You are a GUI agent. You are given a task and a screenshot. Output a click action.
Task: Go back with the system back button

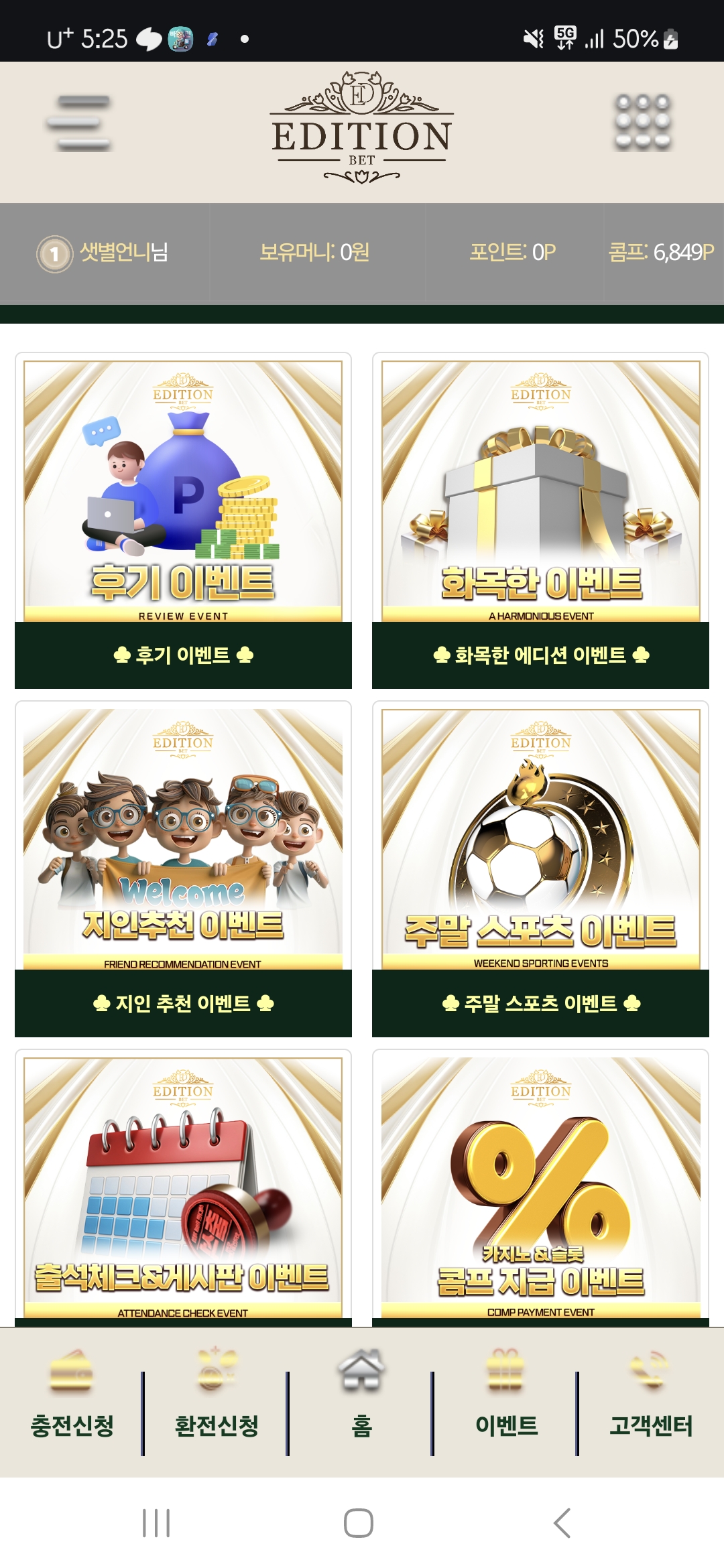click(562, 1523)
